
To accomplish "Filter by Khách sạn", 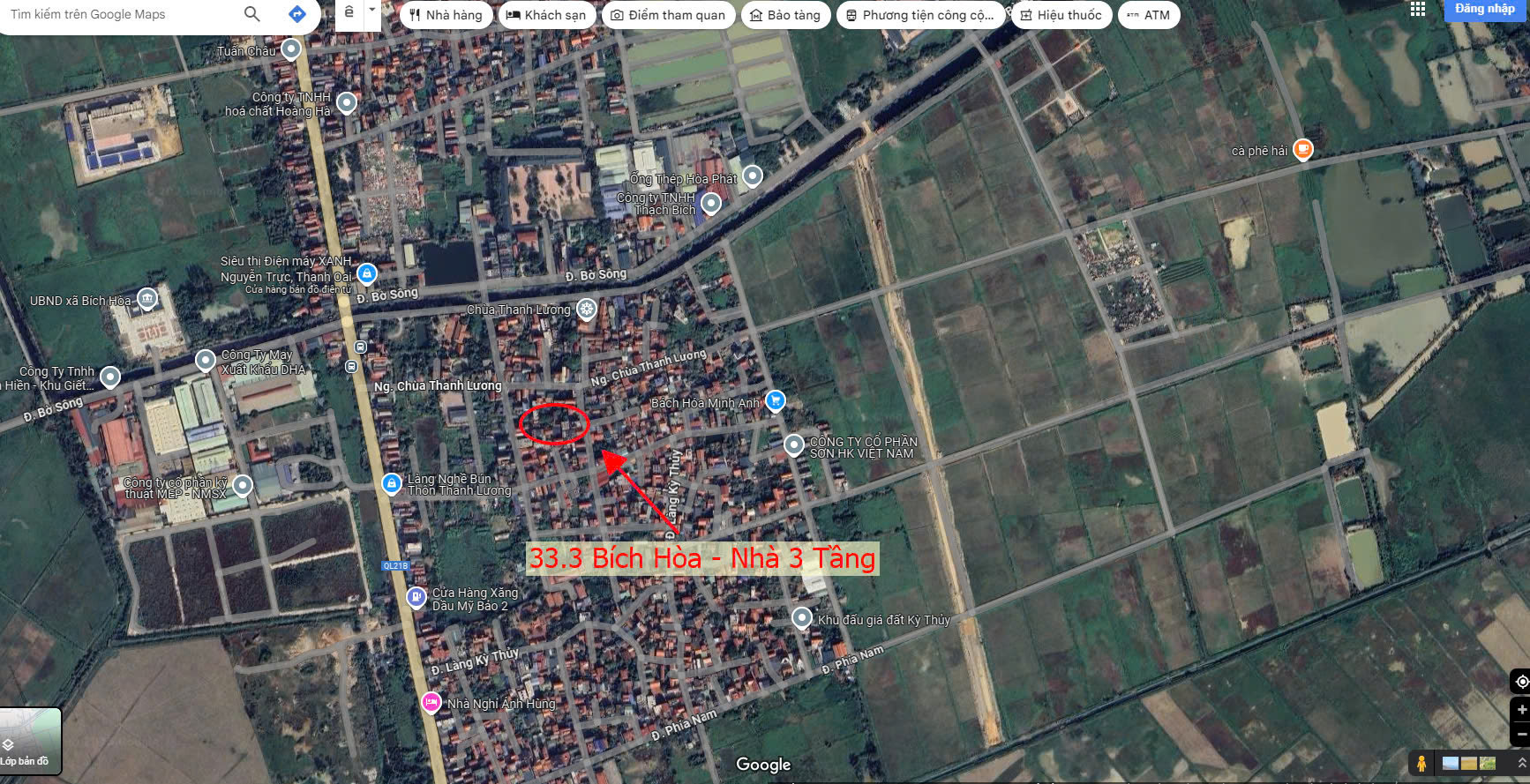I will pos(546,15).
